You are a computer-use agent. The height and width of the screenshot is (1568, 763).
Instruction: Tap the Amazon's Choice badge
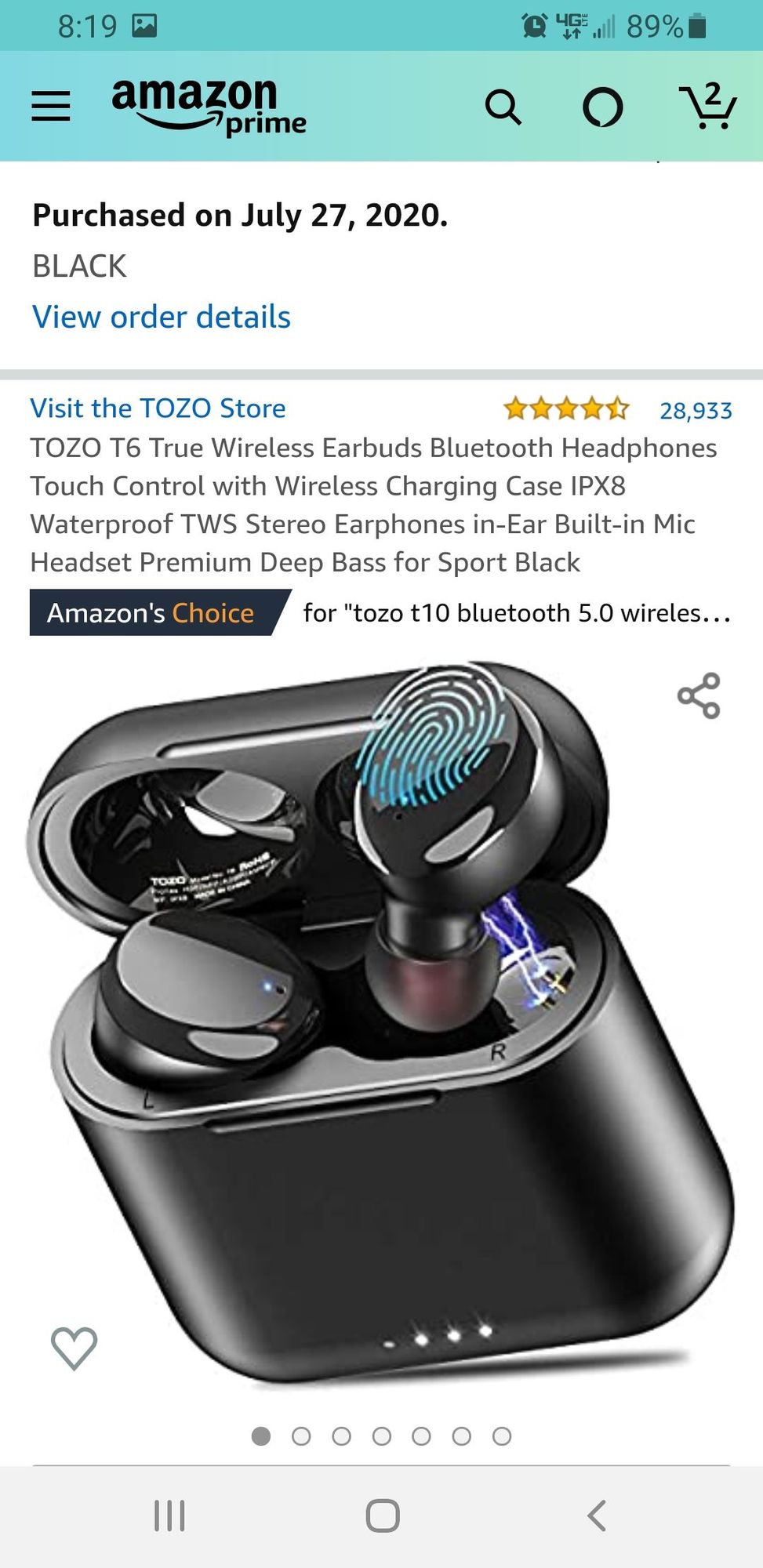pos(151,613)
